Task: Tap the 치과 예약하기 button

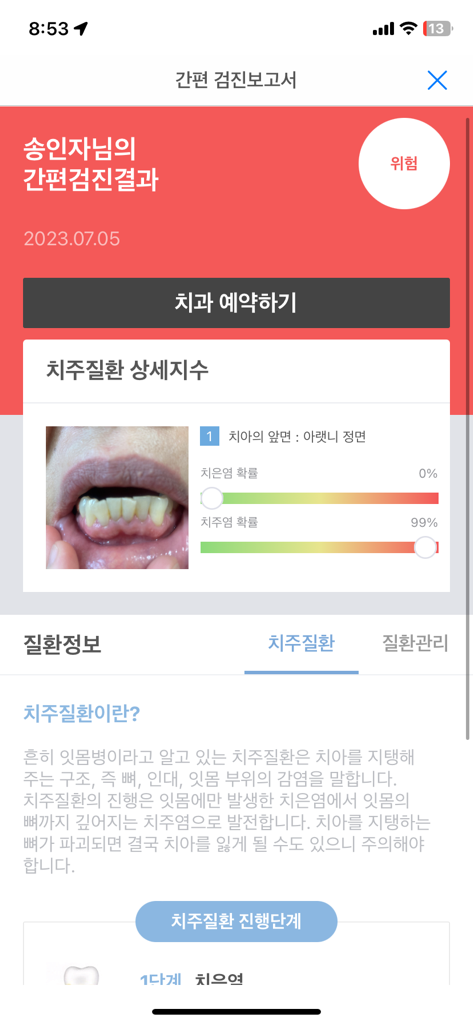Action: tap(236, 303)
